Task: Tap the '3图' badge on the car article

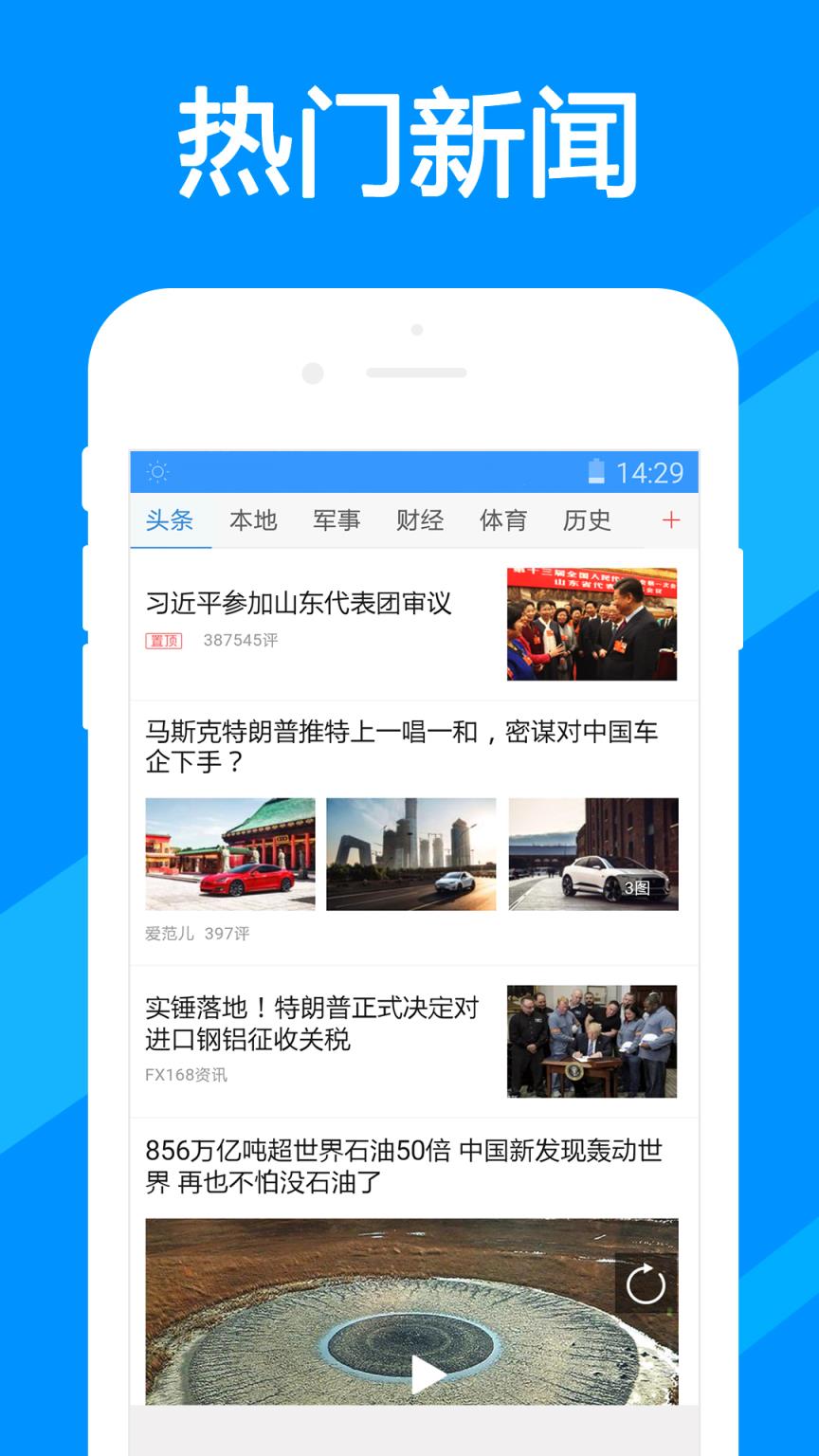Action: point(638,892)
